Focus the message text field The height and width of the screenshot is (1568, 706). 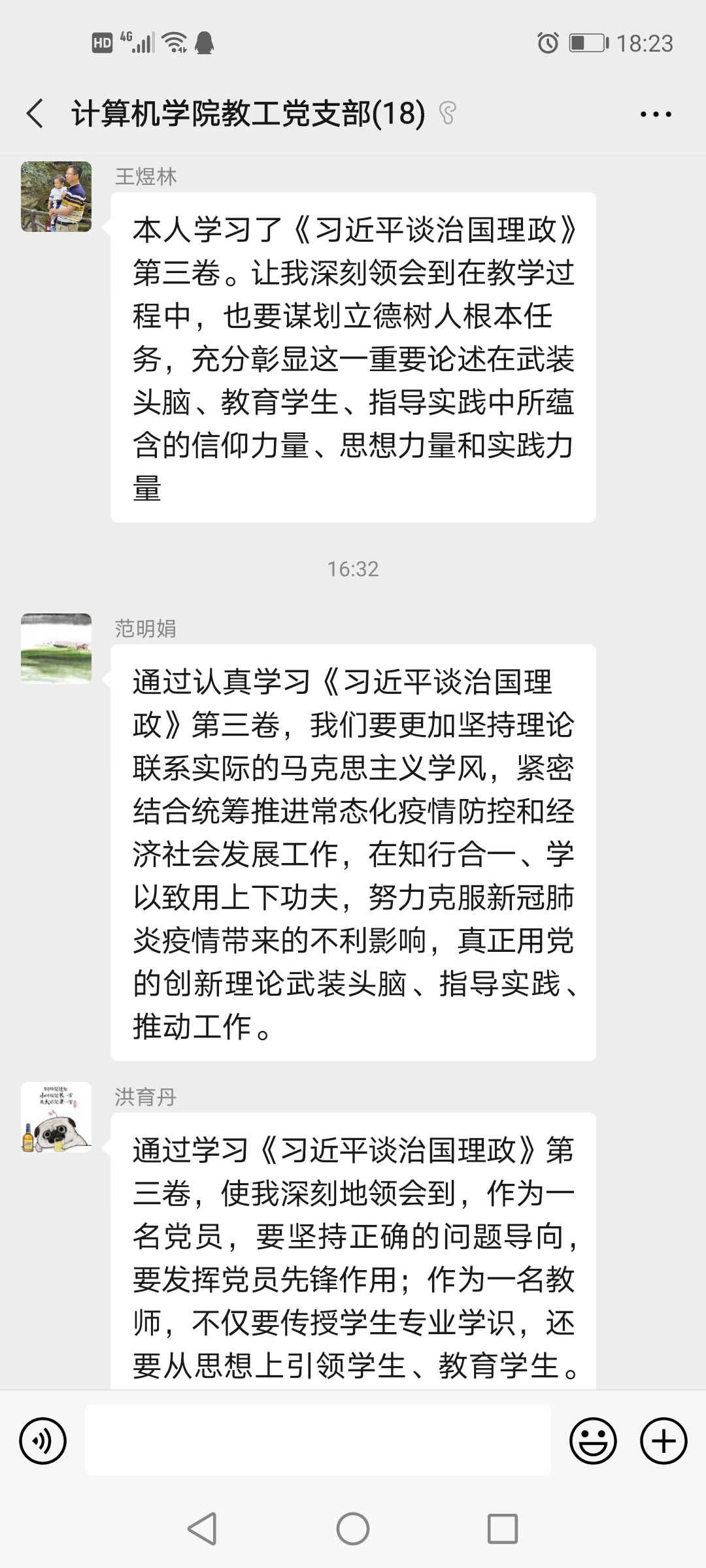(x=318, y=1441)
